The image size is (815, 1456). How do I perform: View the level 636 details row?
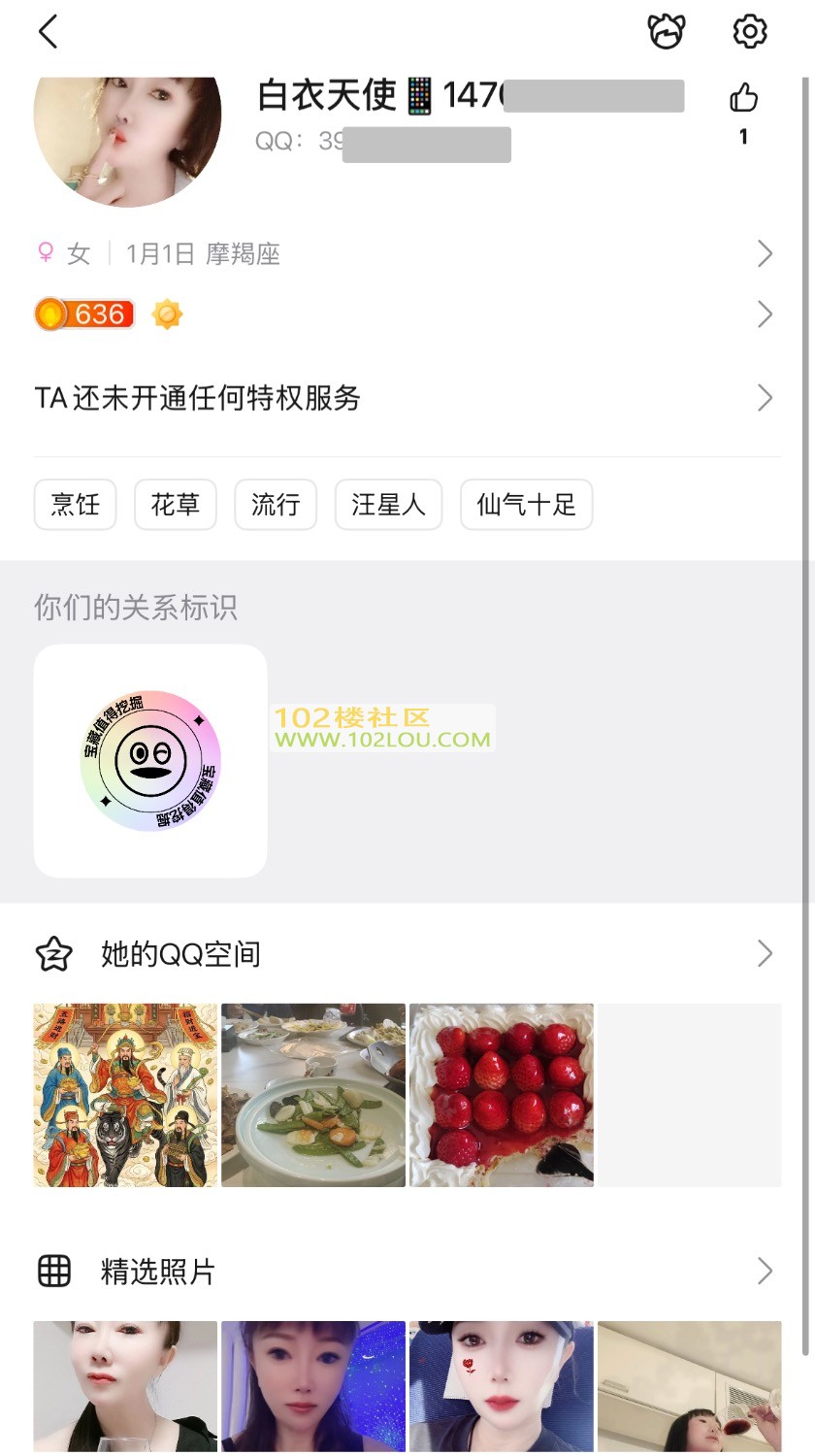407,314
